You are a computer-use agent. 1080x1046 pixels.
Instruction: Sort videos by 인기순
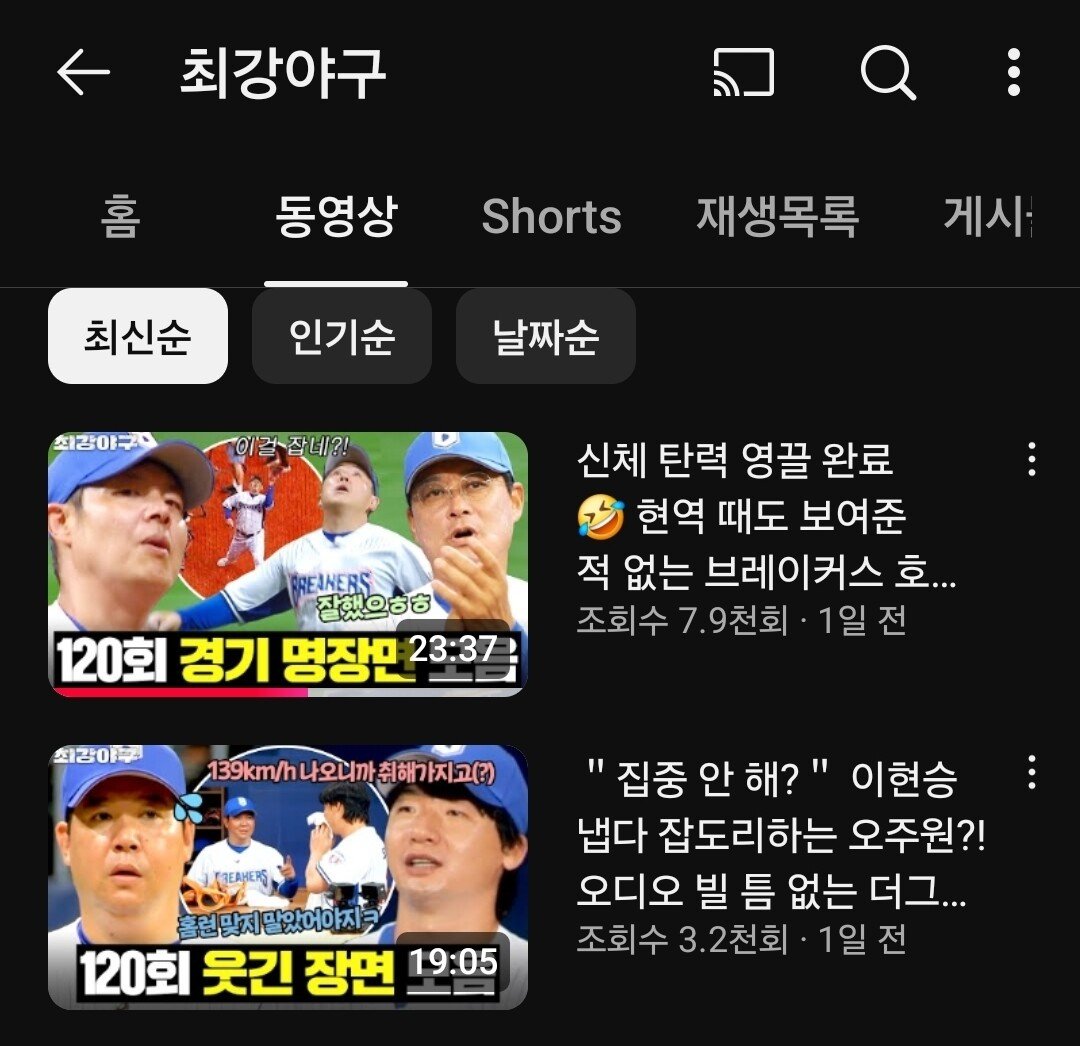click(x=342, y=336)
